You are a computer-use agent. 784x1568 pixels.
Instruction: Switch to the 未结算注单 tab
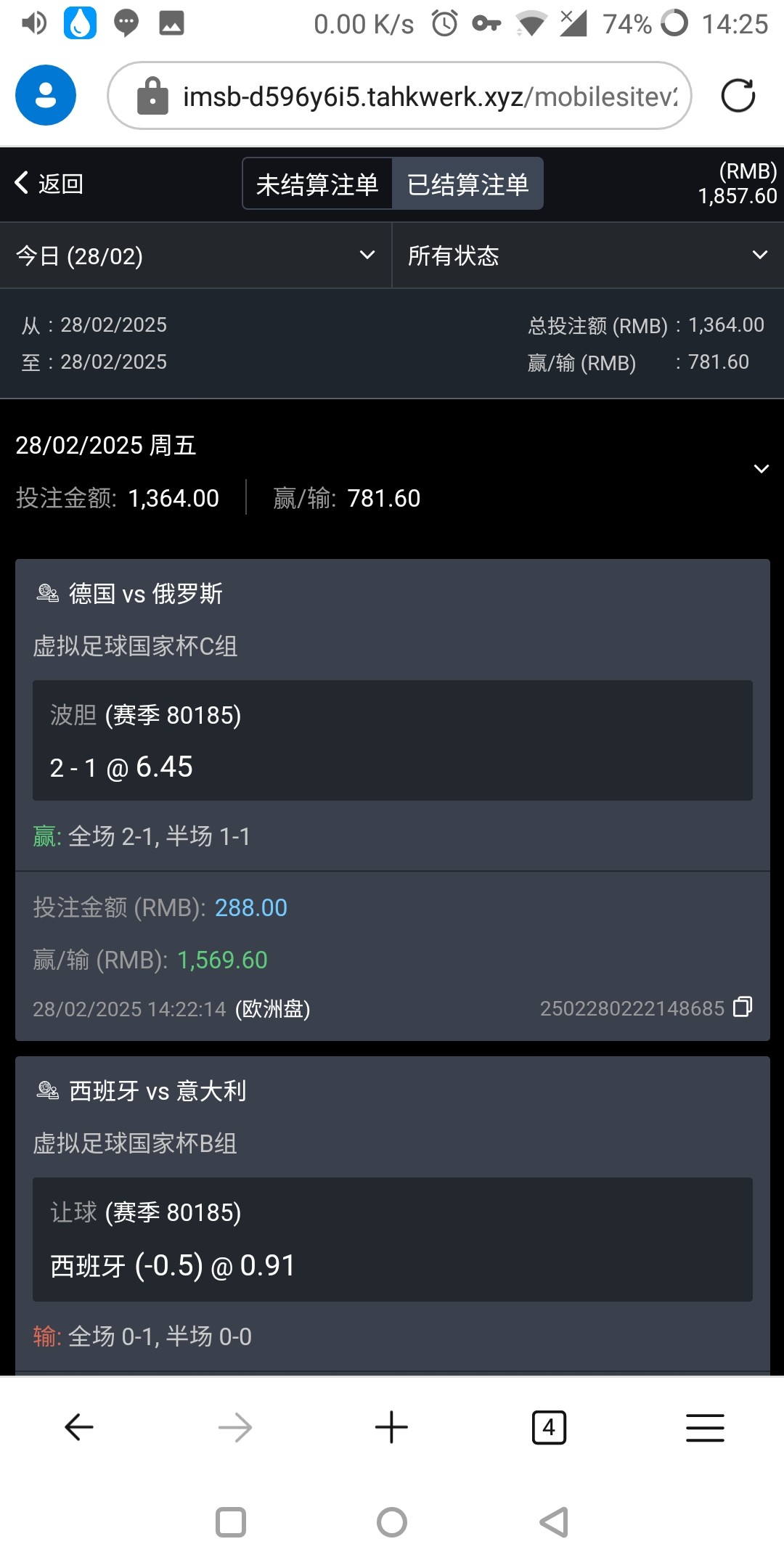317,184
